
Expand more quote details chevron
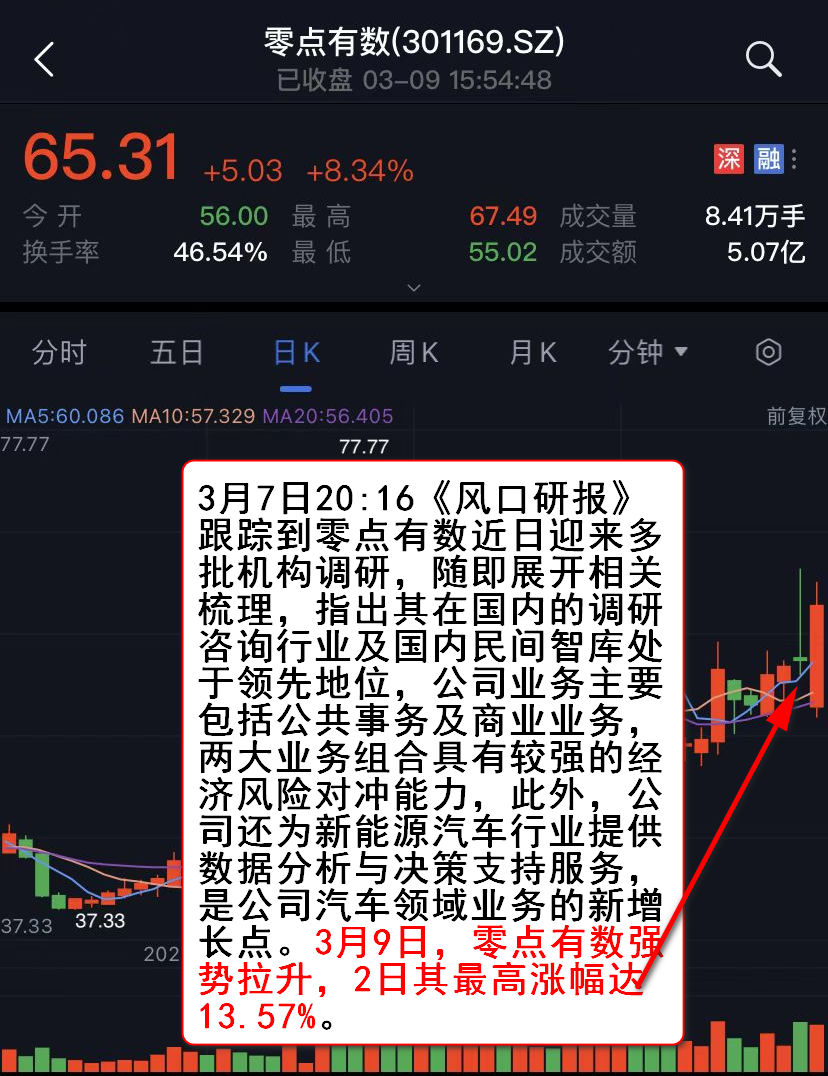point(414,288)
